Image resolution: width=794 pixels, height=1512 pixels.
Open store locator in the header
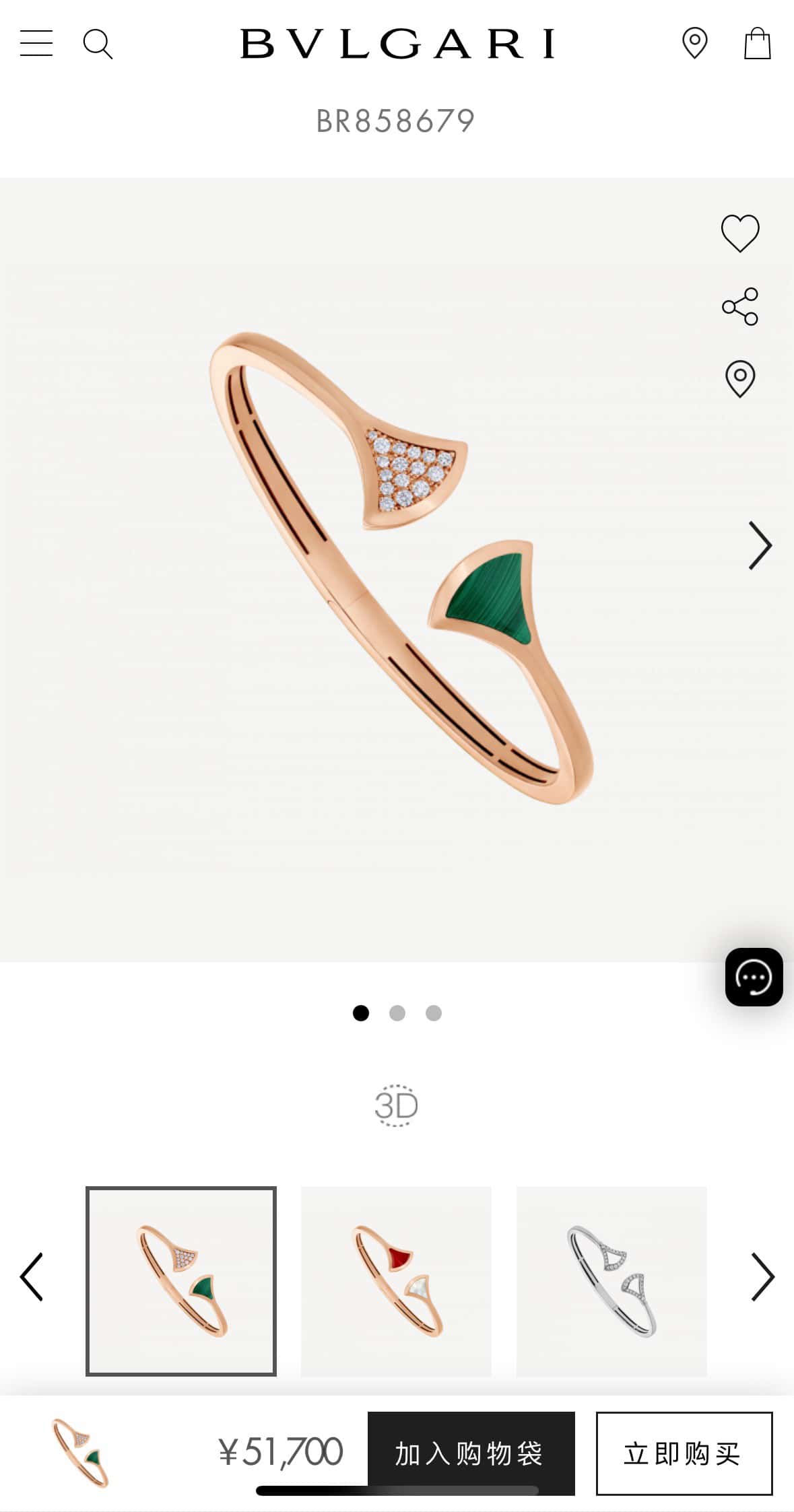[x=694, y=44]
